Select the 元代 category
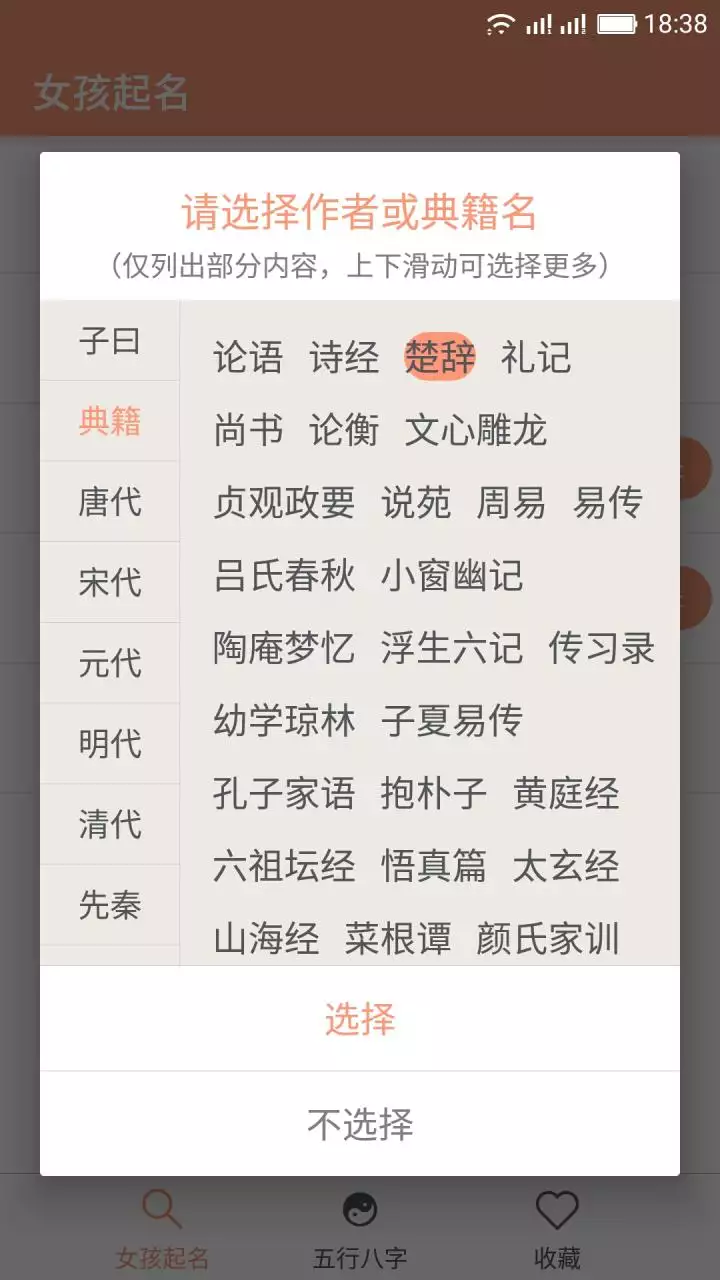 click(x=110, y=662)
